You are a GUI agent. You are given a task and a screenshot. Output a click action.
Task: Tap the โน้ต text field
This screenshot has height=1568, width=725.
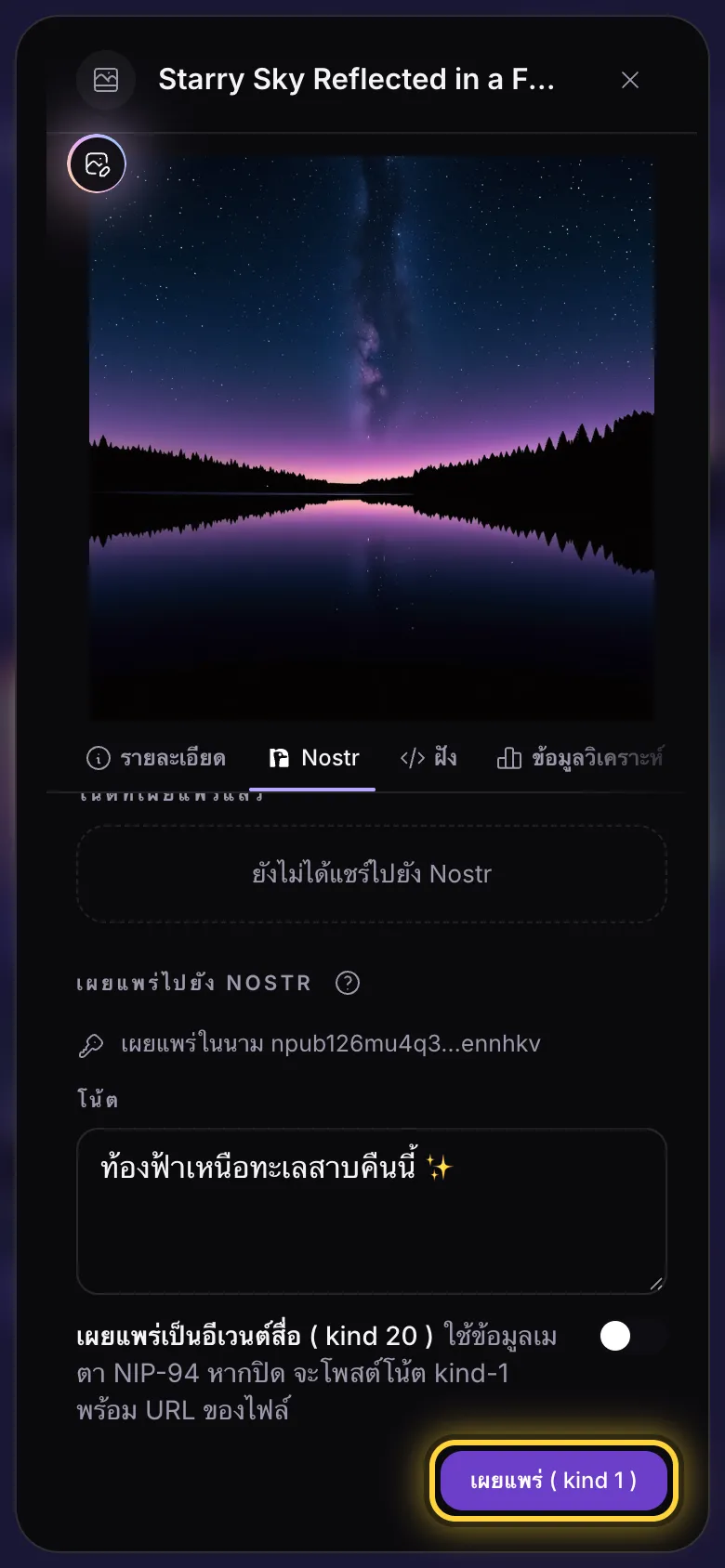click(x=372, y=1211)
